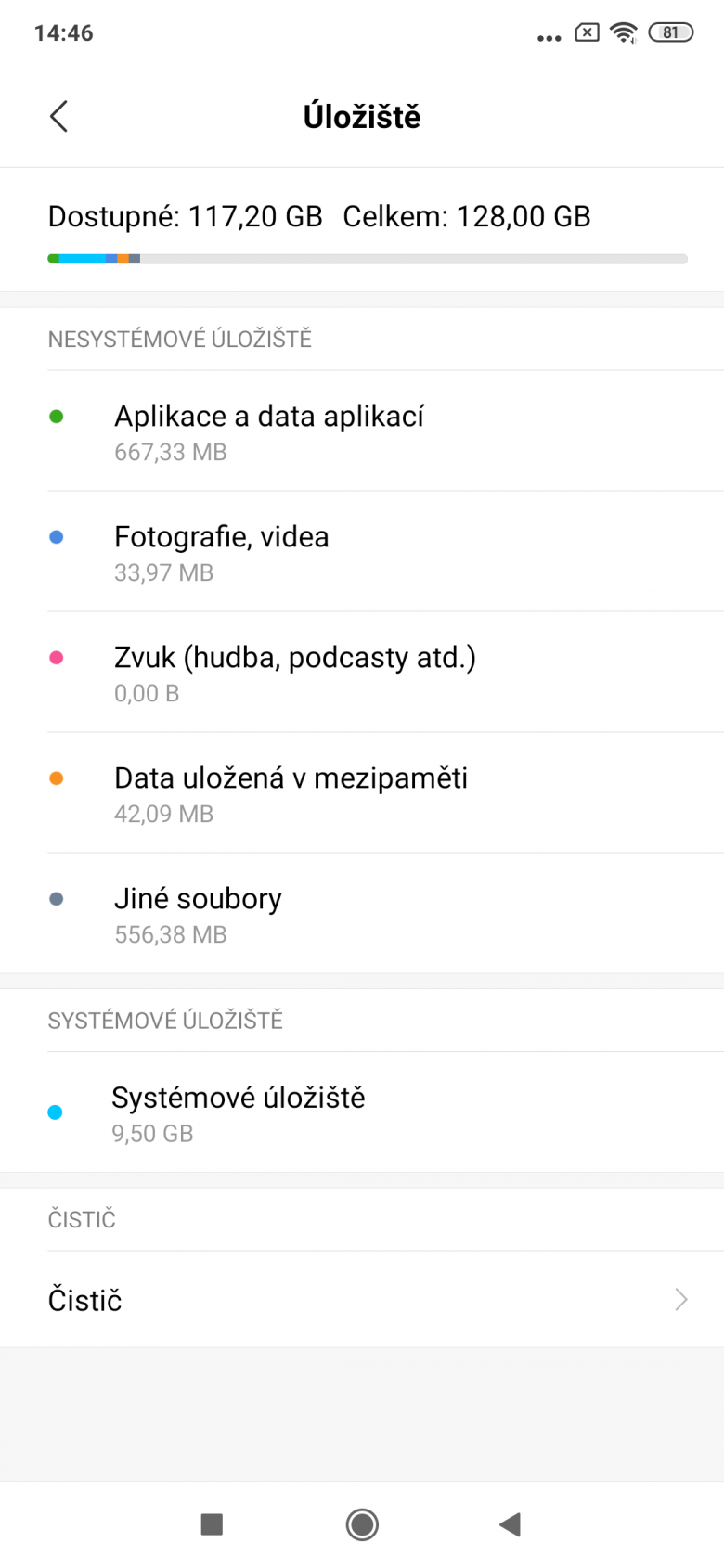Open Data uložená v mezipaměti
Viewport: 724px width, 1568px height.
[362, 793]
